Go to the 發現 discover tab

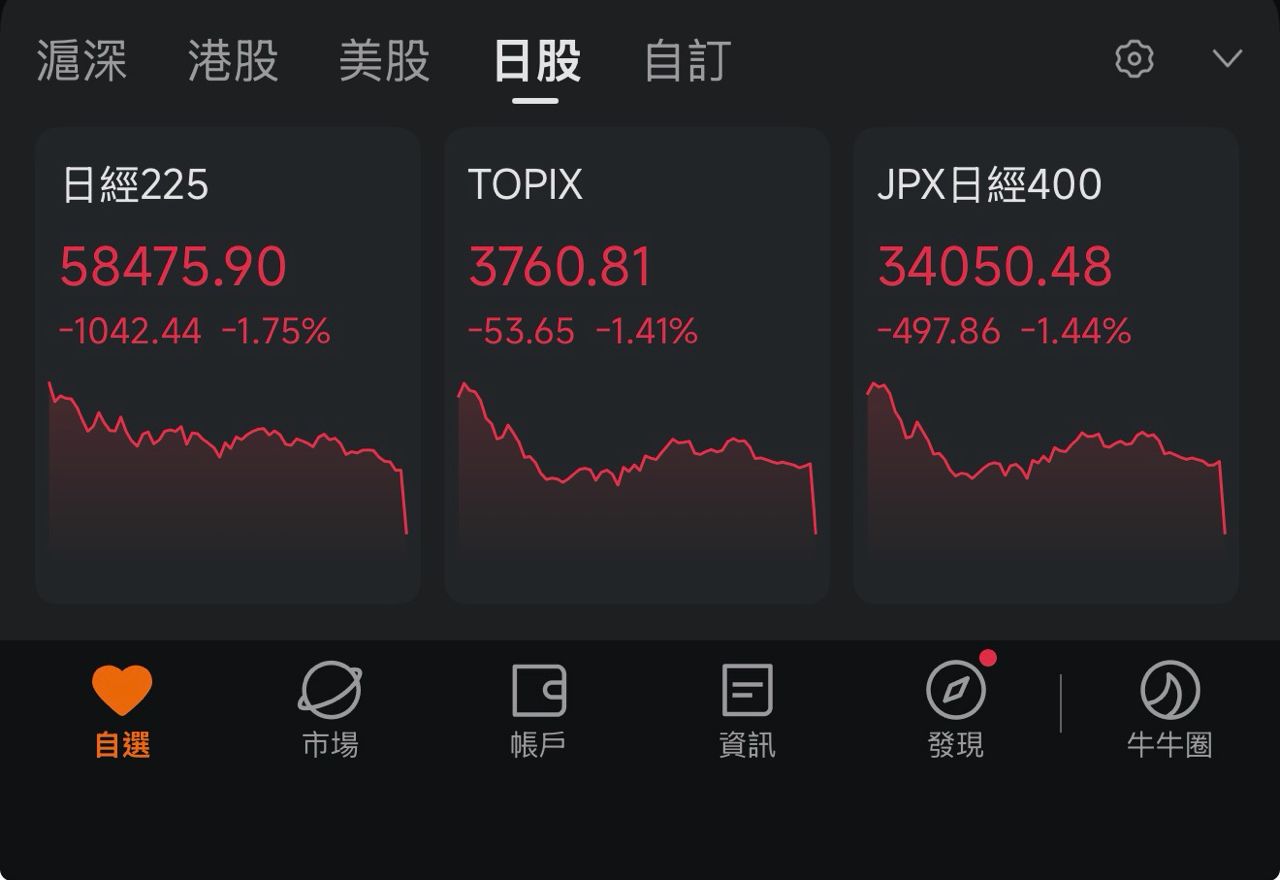coord(956,712)
